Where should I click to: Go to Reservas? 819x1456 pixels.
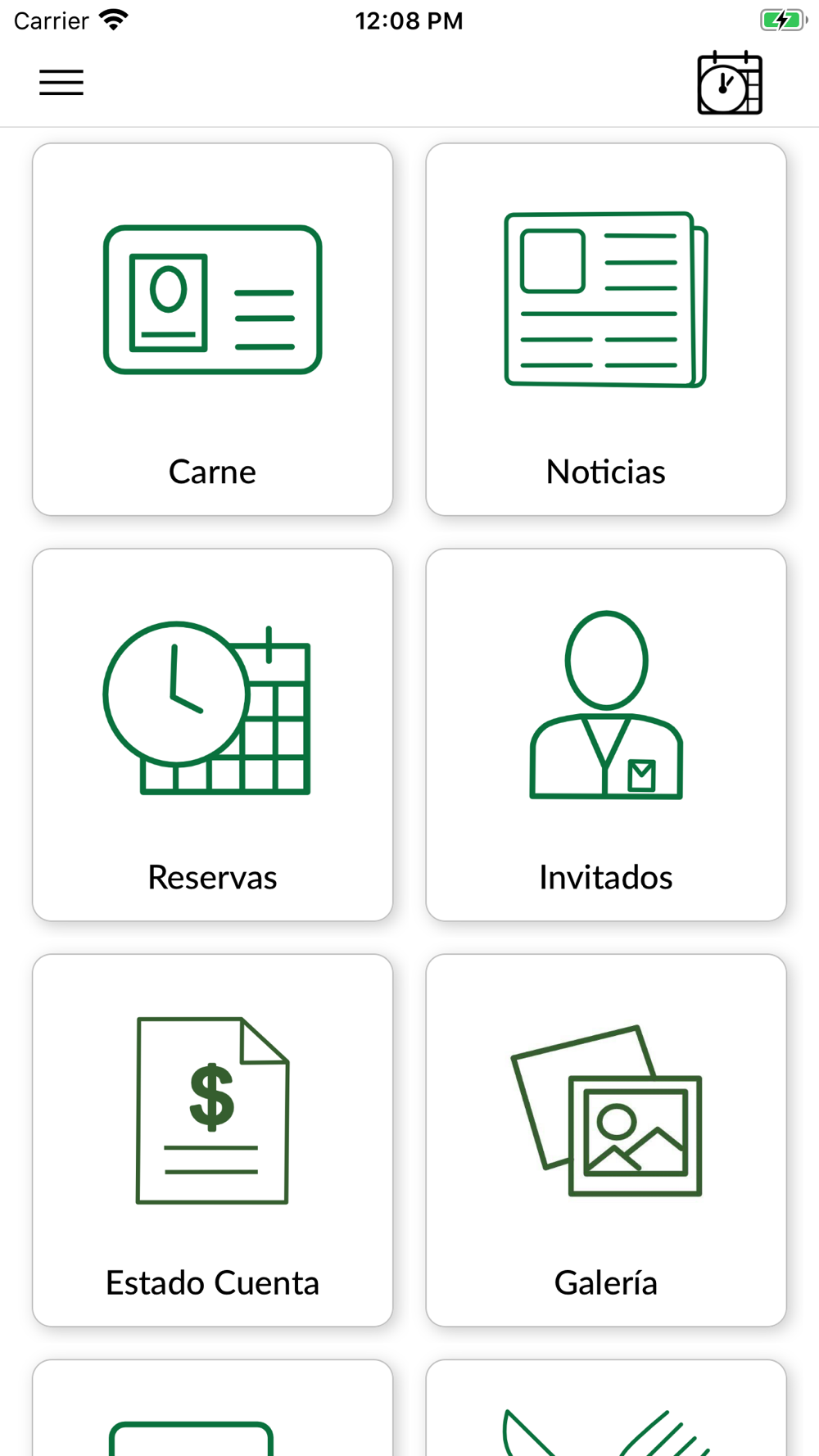pos(213,735)
